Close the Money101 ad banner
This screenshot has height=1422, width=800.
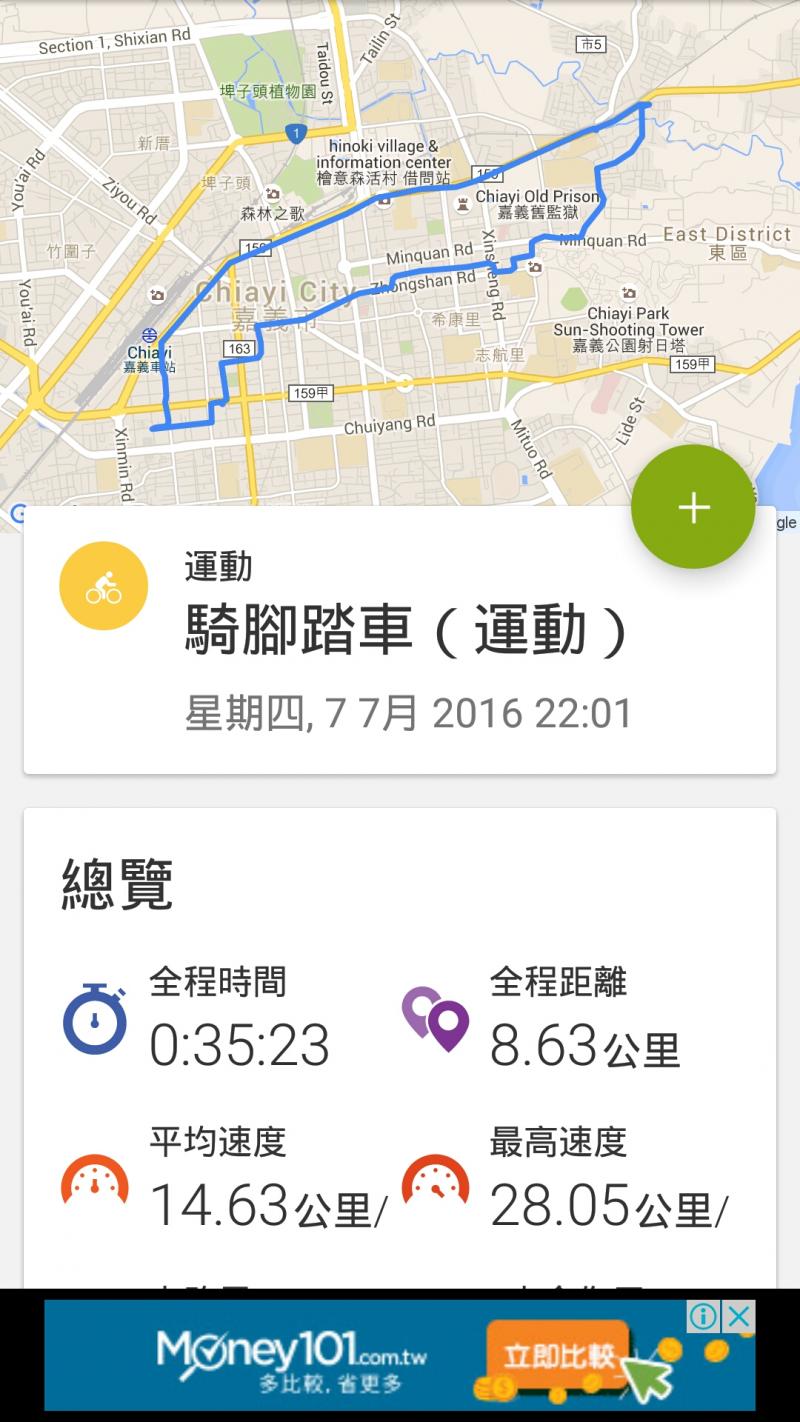click(739, 1317)
